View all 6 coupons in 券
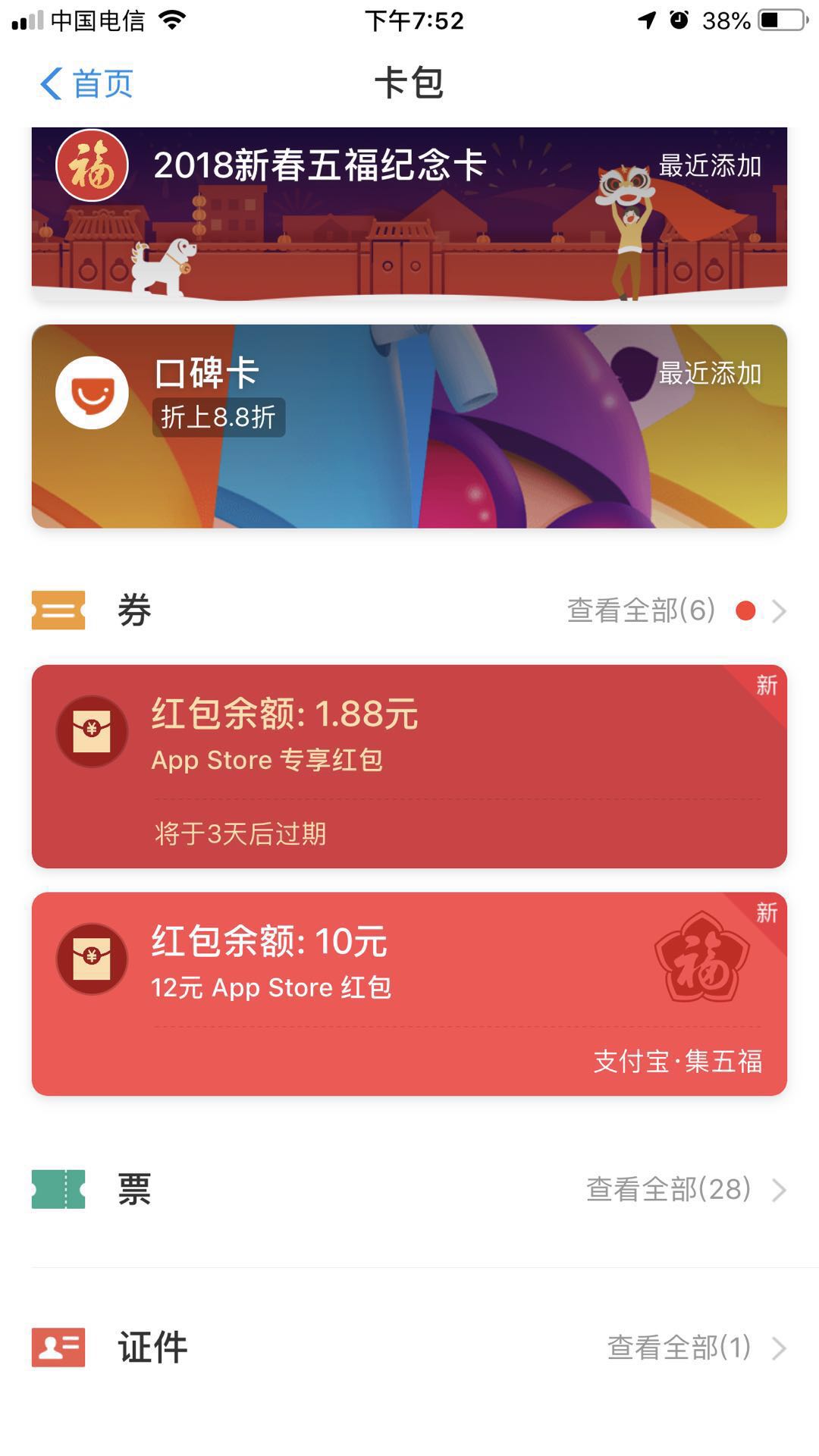Viewport: 819px width, 1456px height. click(x=675, y=610)
